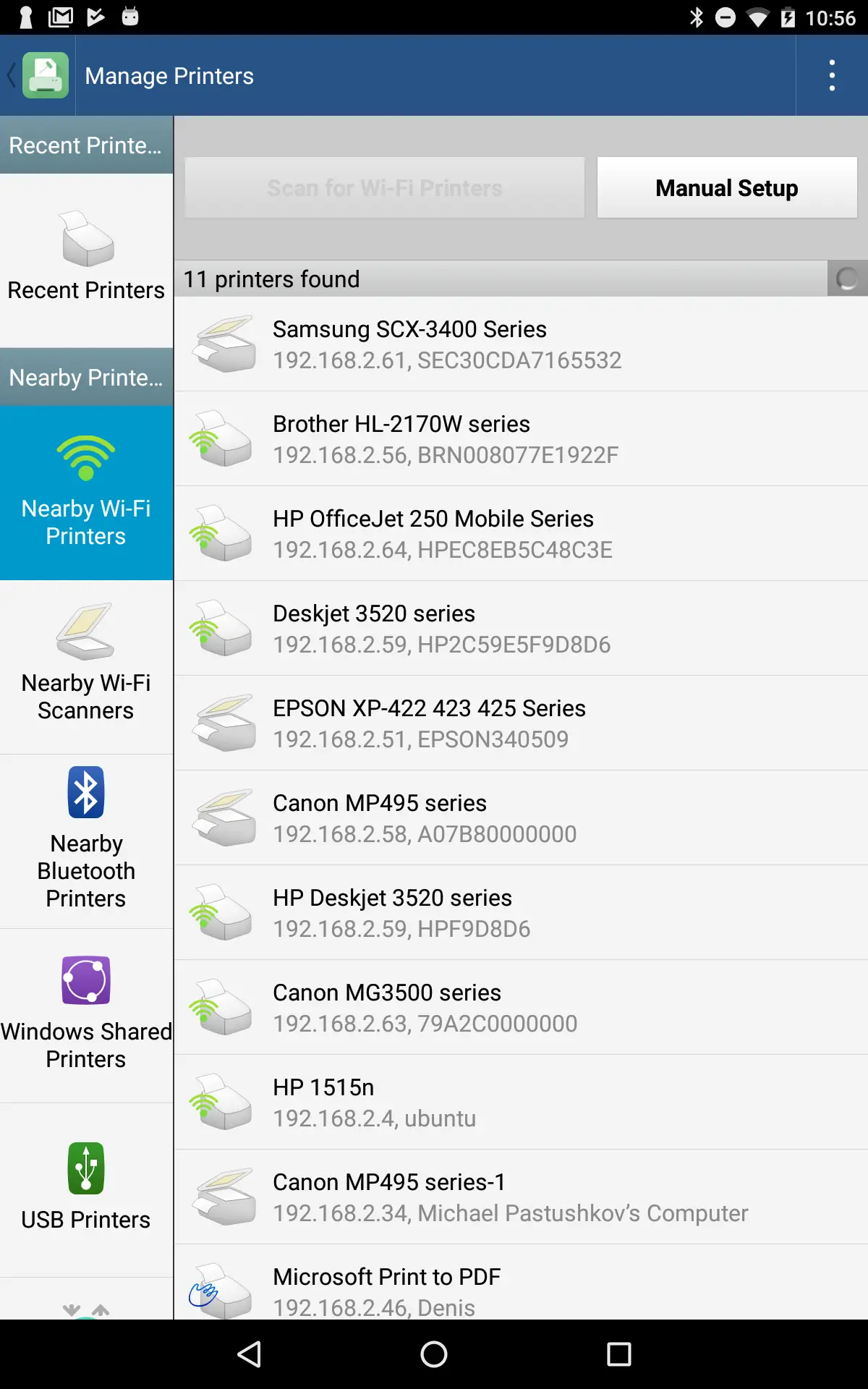Open the overflow menu
868x1389 pixels.
(x=832, y=75)
